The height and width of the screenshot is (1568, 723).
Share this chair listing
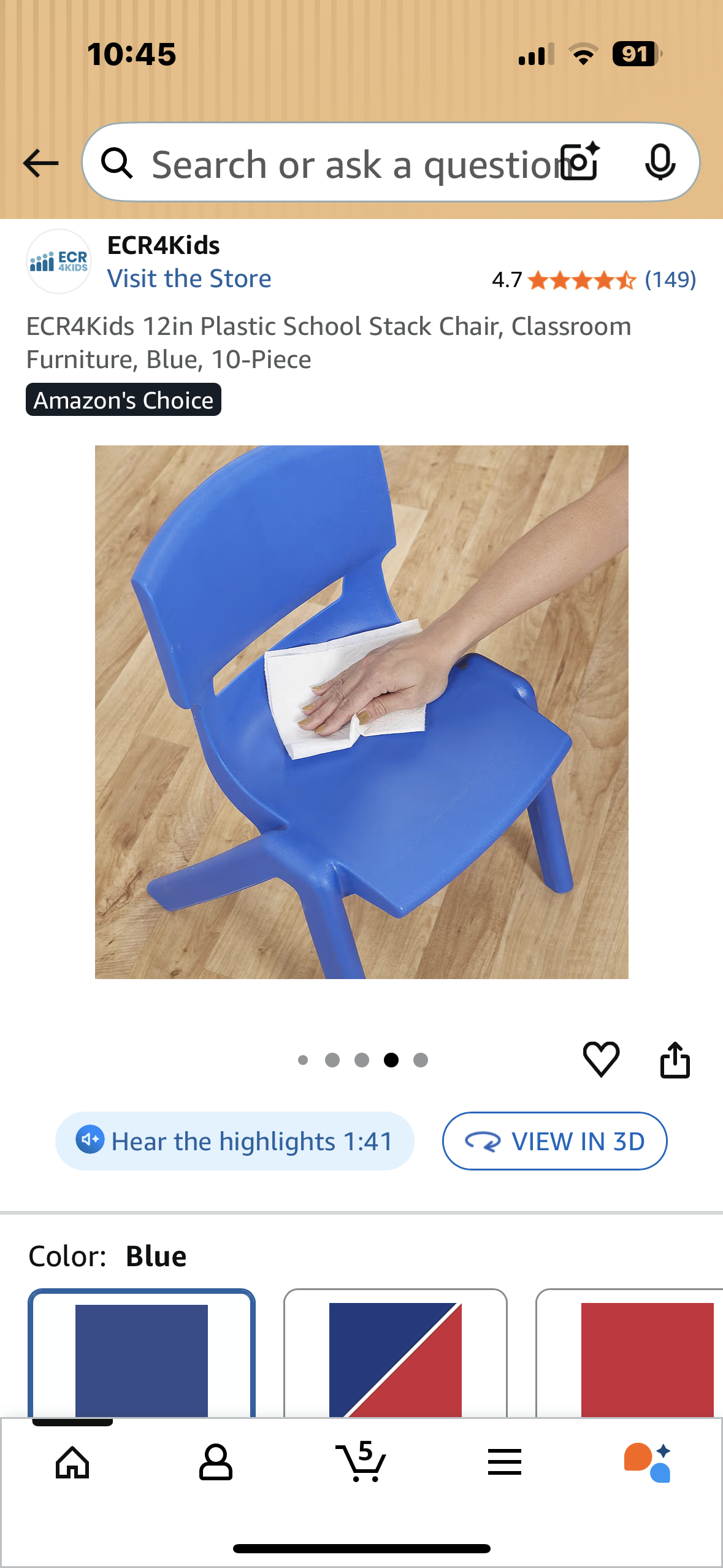pos(676,1061)
